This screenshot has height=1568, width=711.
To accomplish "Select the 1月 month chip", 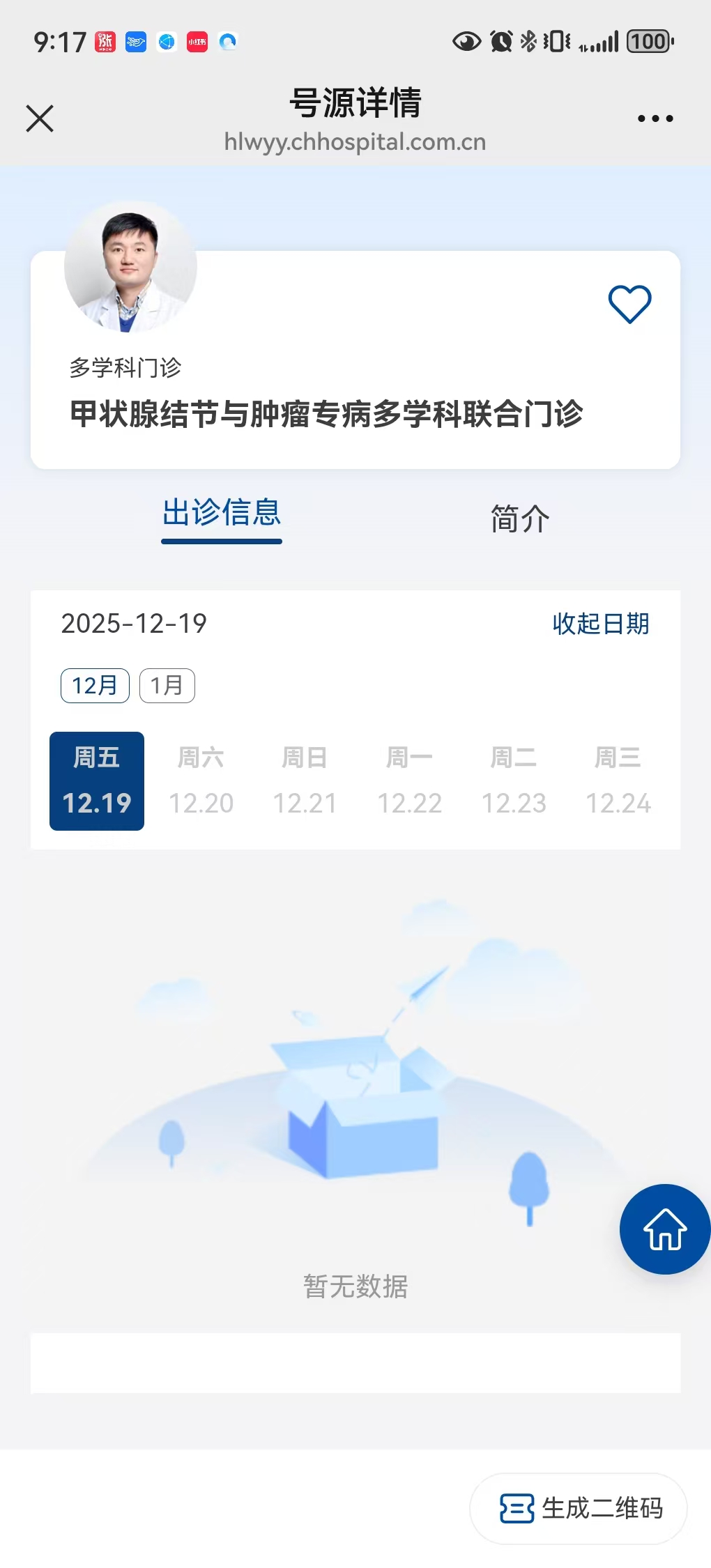I will [x=167, y=686].
